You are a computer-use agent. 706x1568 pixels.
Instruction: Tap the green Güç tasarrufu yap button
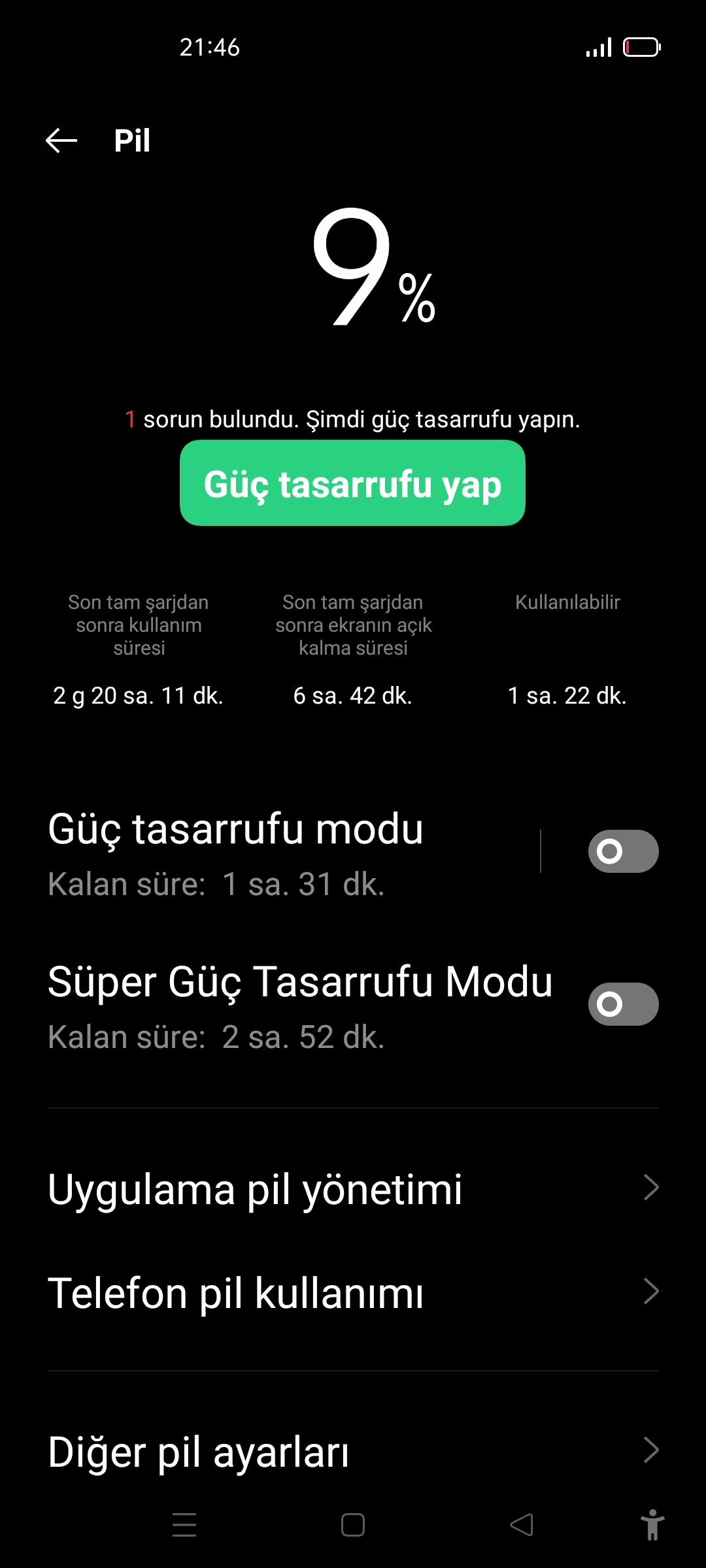[x=352, y=483]
